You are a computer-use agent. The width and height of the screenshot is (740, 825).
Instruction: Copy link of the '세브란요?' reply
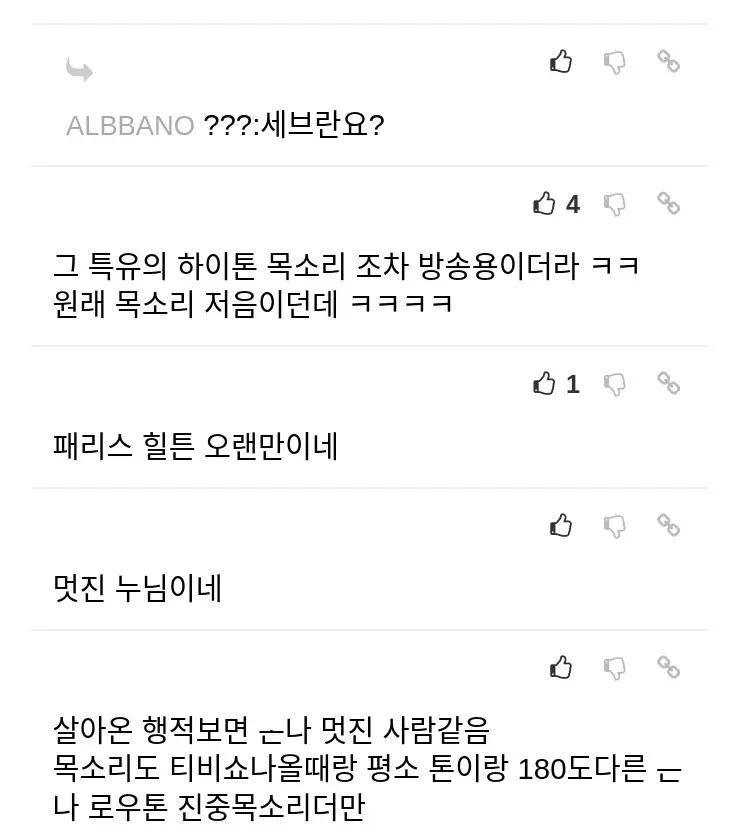pyautogui.click(x=668, y=61)
